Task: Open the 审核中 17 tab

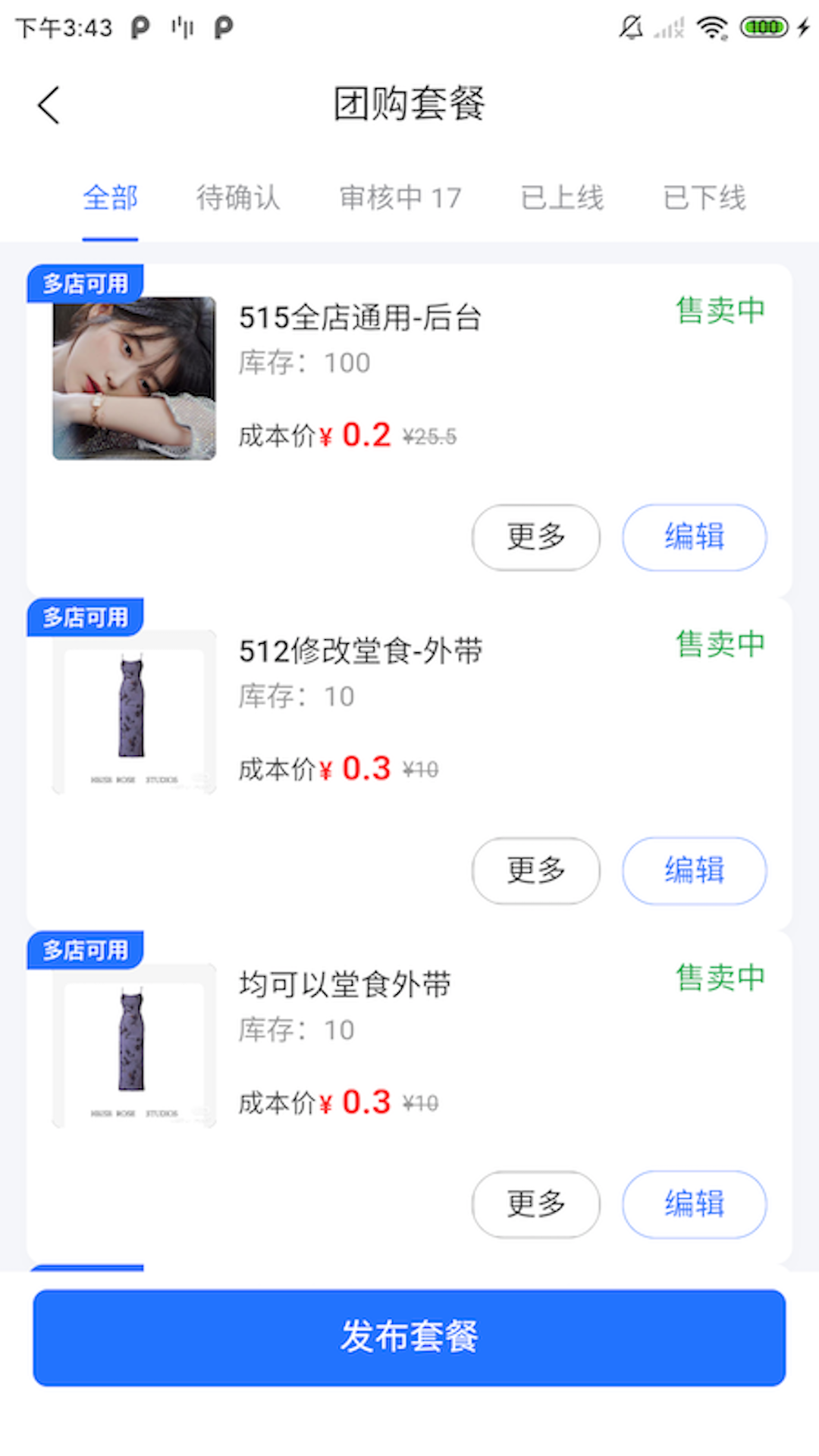Action: [x=400, y=198]
